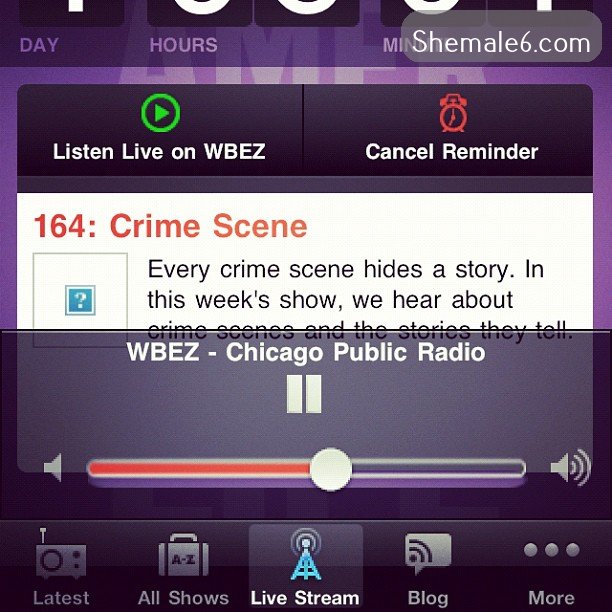Pause the WBEZ live stream
The width and height of the screenshot is (612, 612).
tap(304, 394)
